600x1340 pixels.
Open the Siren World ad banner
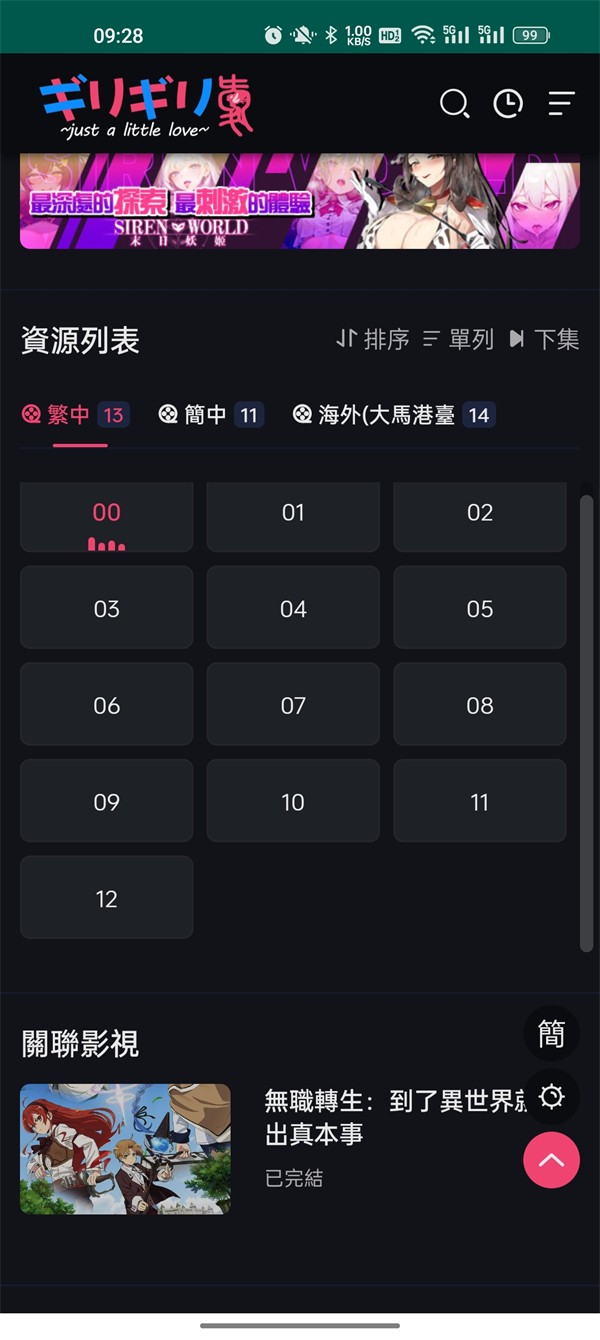(x=300, y=201)
